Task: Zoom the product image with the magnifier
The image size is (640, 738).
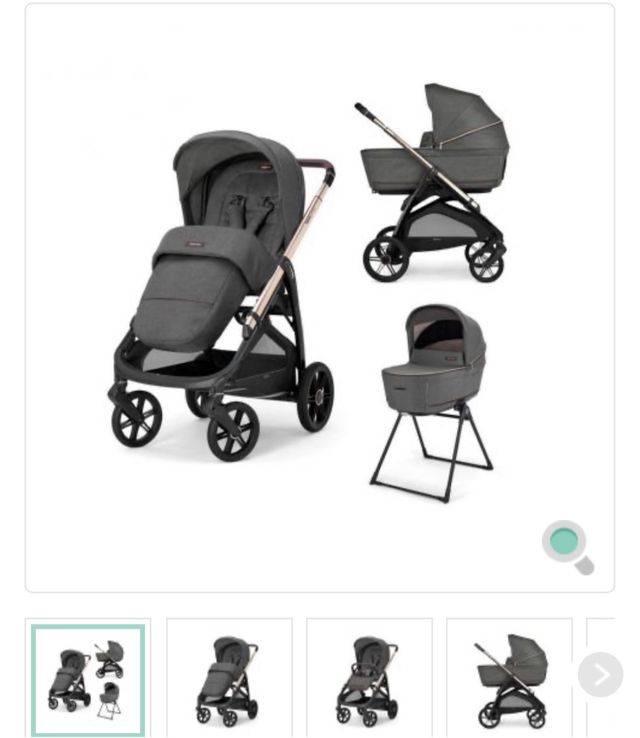Action: pyautogui.click(x=566, y=545)
